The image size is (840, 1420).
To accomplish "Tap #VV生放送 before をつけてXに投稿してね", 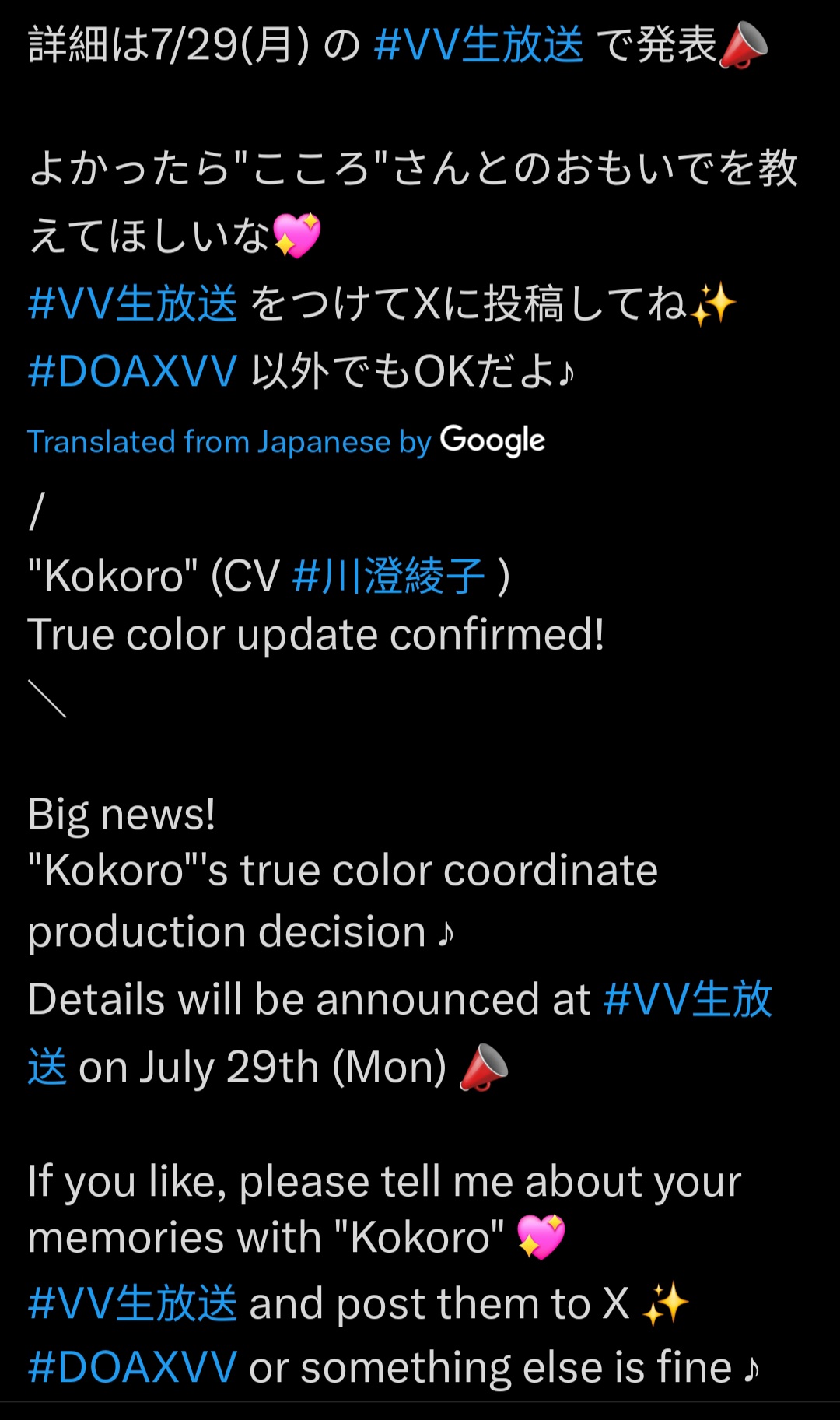I will tap(132, 303).
